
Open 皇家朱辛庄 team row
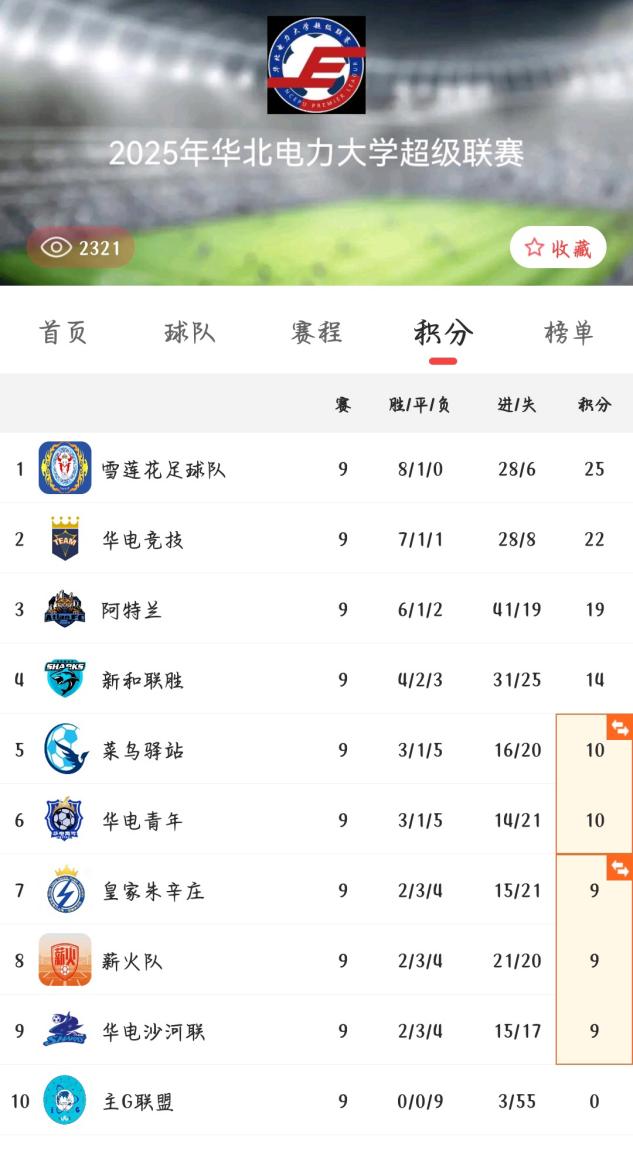tap(153, 891)
